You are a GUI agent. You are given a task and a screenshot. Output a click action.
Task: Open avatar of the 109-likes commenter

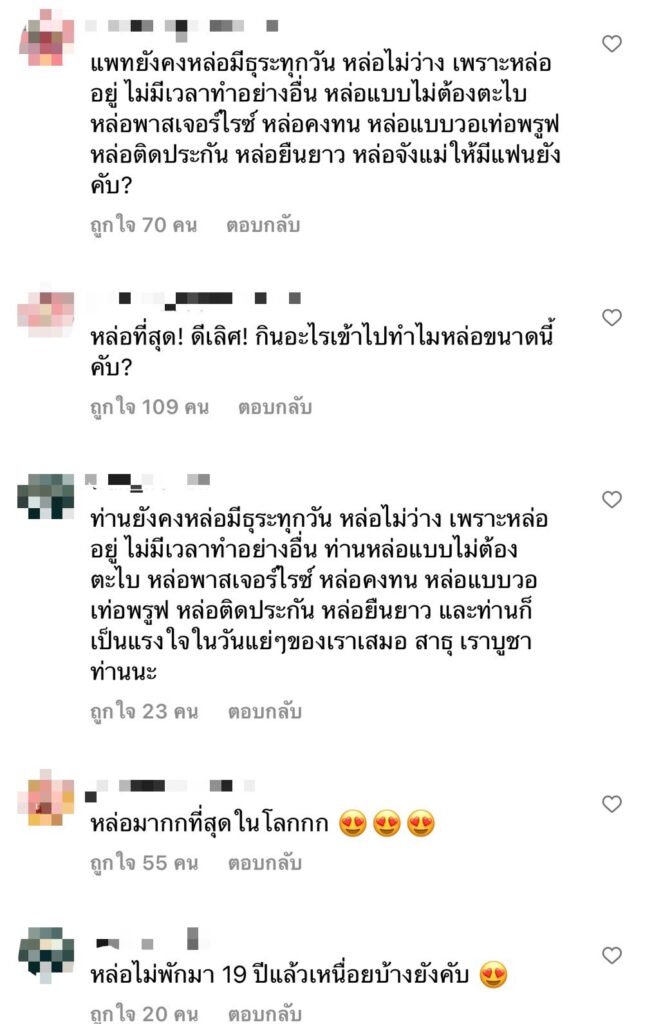point(46,310)
